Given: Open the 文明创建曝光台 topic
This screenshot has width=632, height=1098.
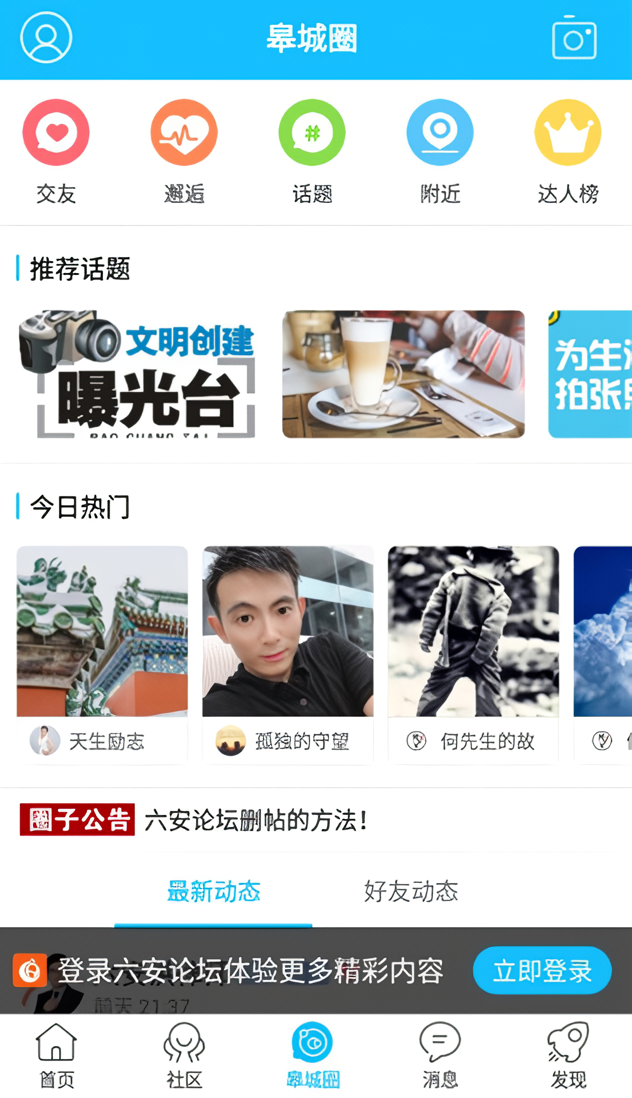Looking at the screenshot, I should 137,374.
